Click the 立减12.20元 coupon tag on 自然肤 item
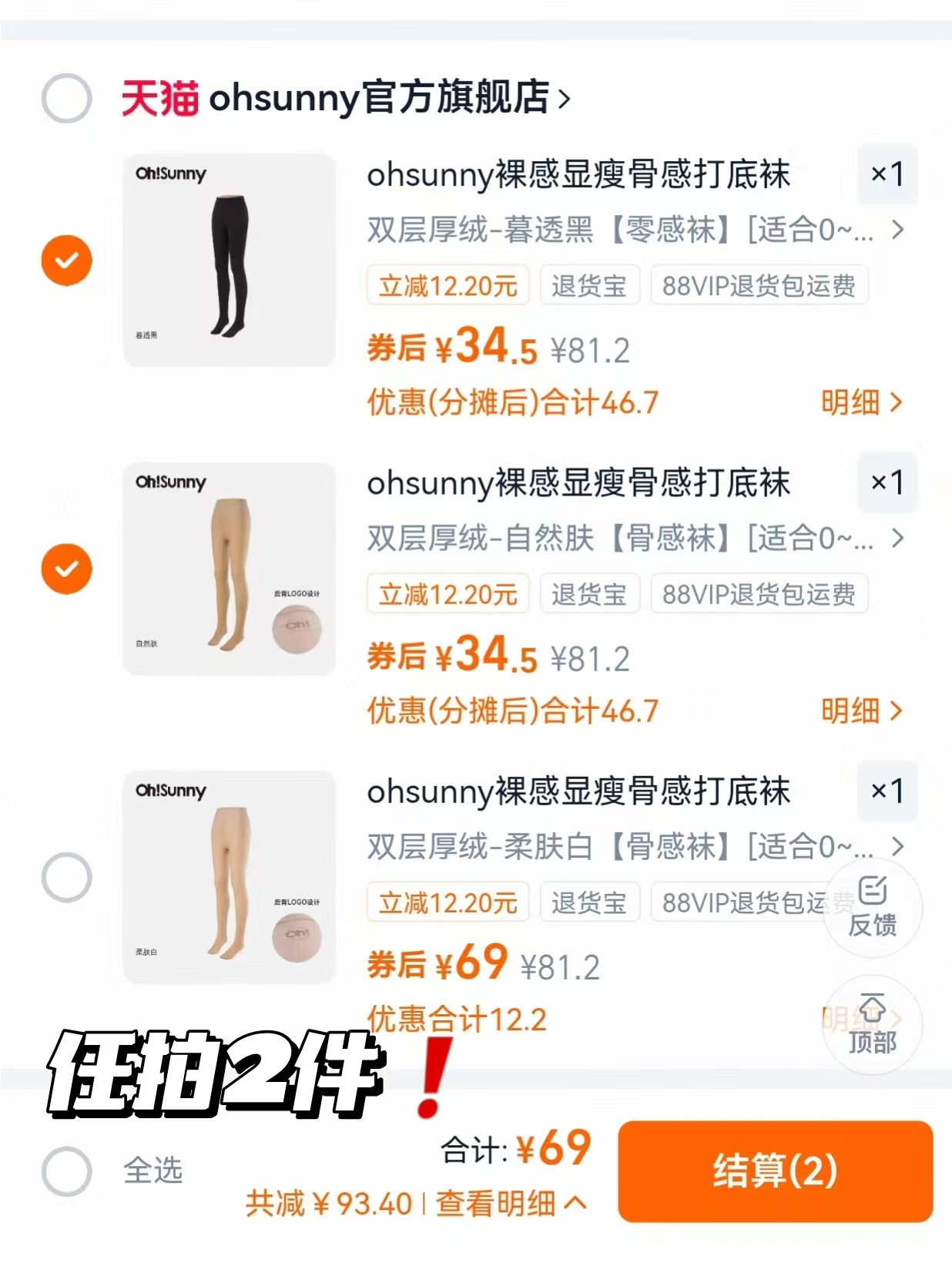This screenshot has width=952, height=1270. coord(448,594)
